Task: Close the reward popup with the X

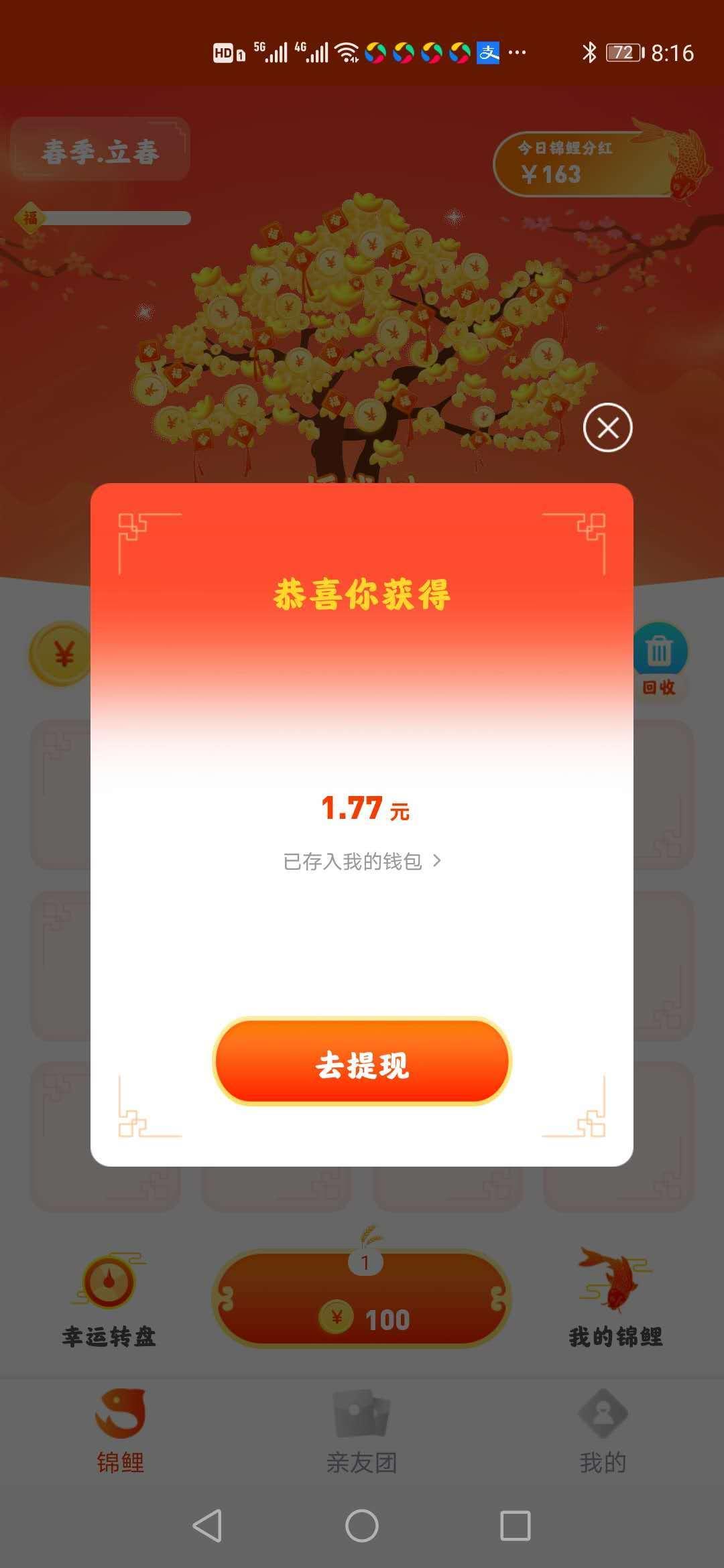Action: (607, 428)
